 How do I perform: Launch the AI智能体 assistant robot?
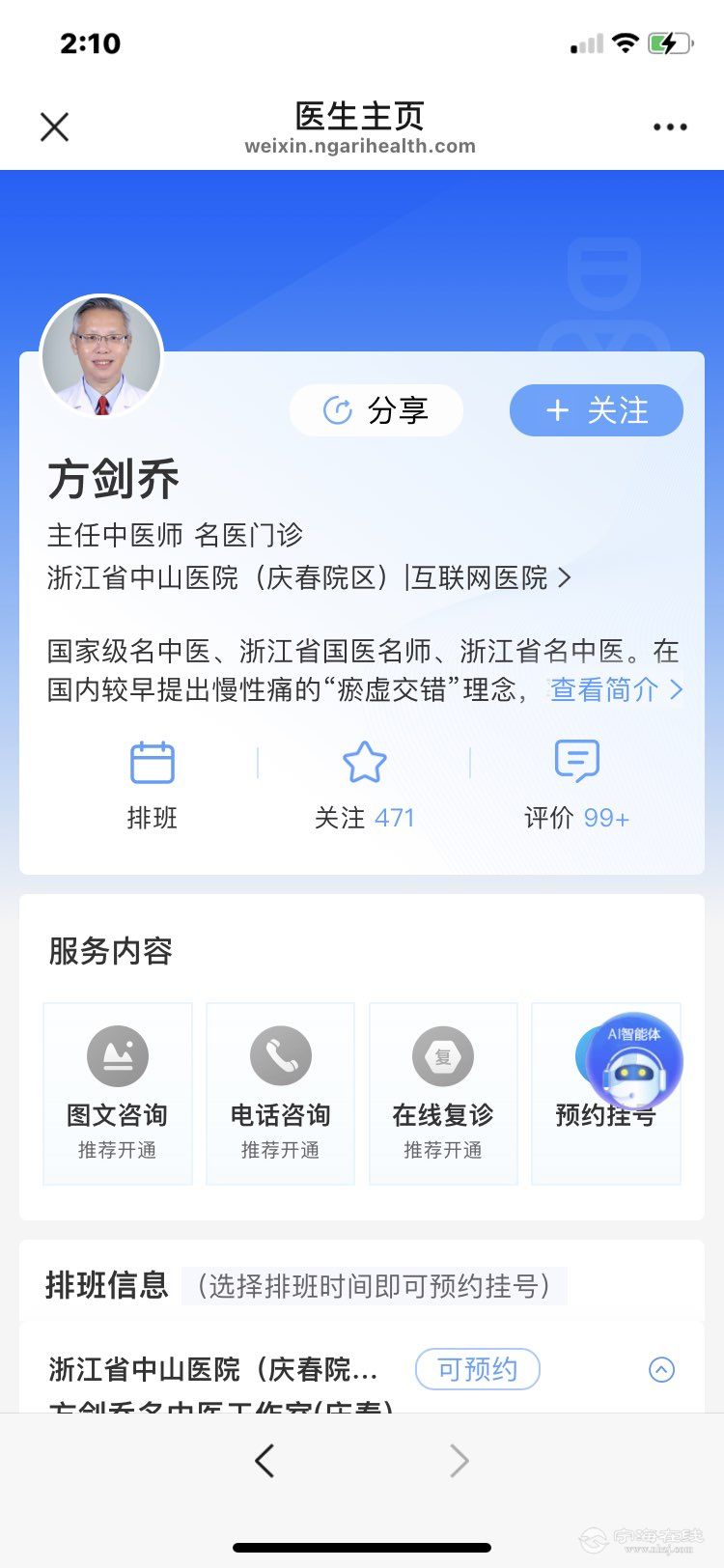coord(634,1062)
